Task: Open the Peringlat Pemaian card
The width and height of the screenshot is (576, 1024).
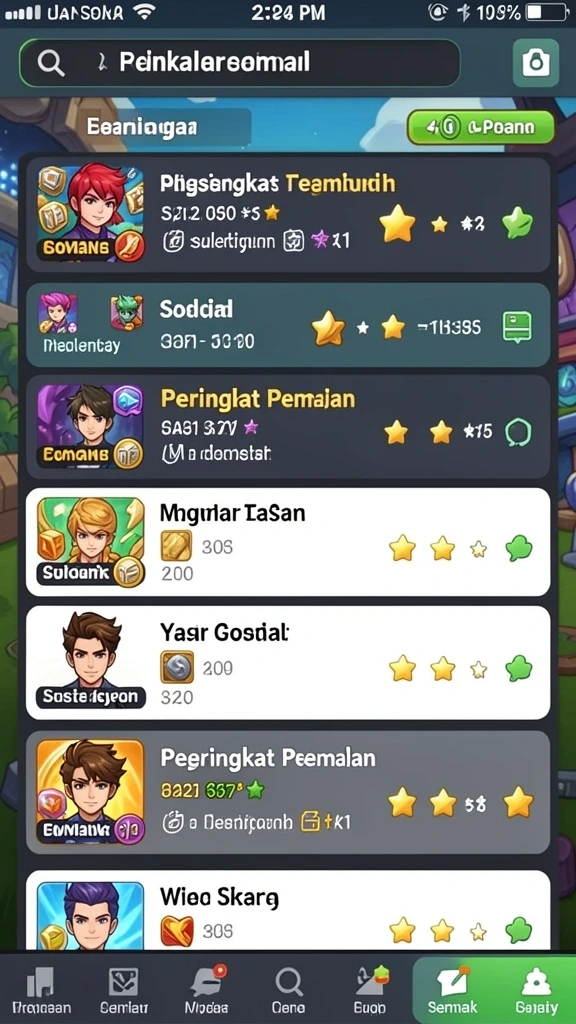Action: pyautogui.click(x=288, y=426)
